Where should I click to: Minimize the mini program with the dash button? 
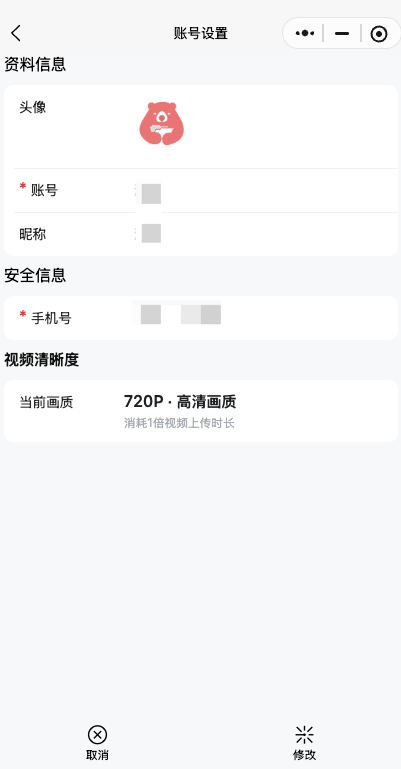point(342,33)
